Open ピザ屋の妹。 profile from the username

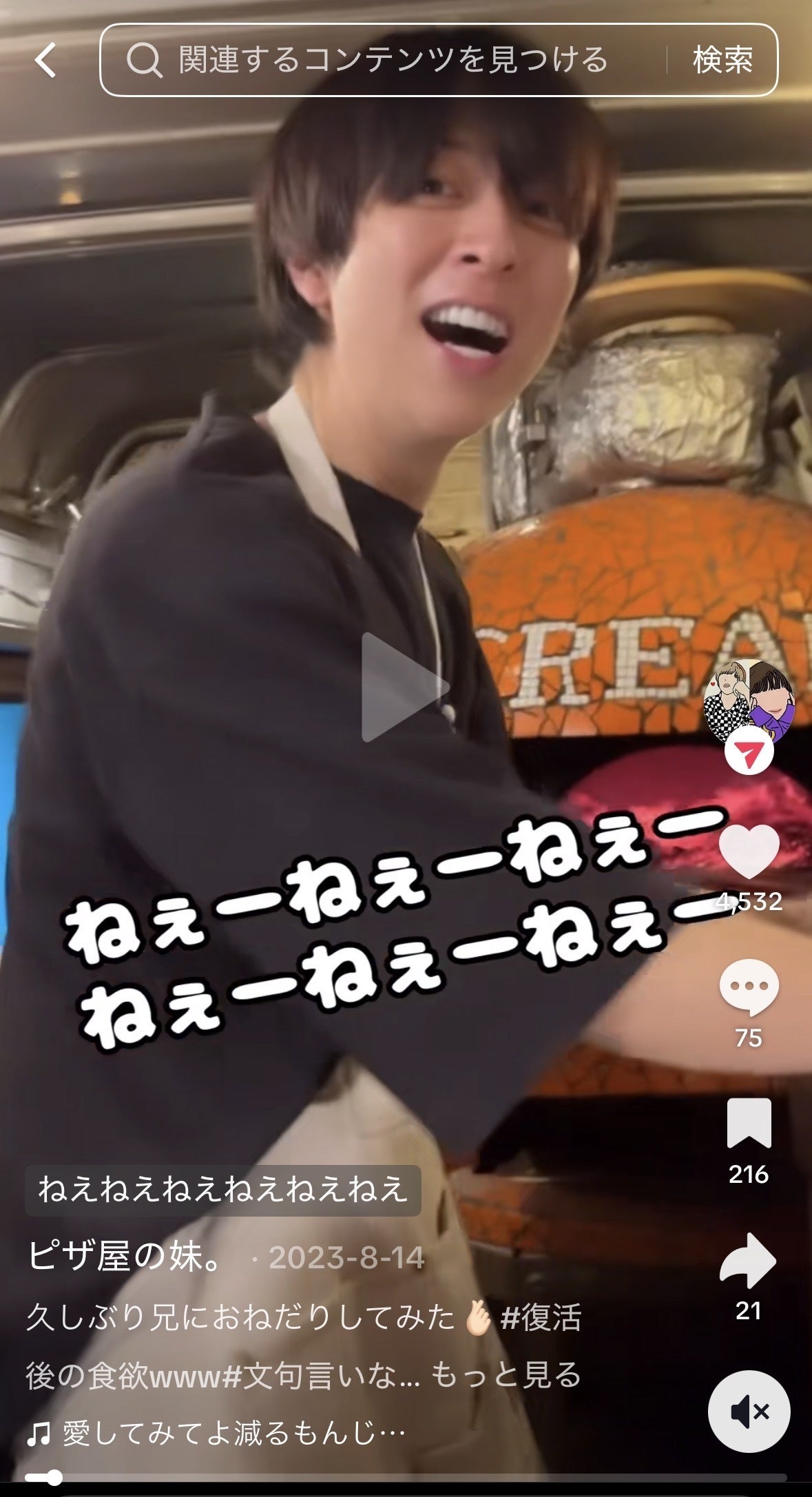point(125,1257)
